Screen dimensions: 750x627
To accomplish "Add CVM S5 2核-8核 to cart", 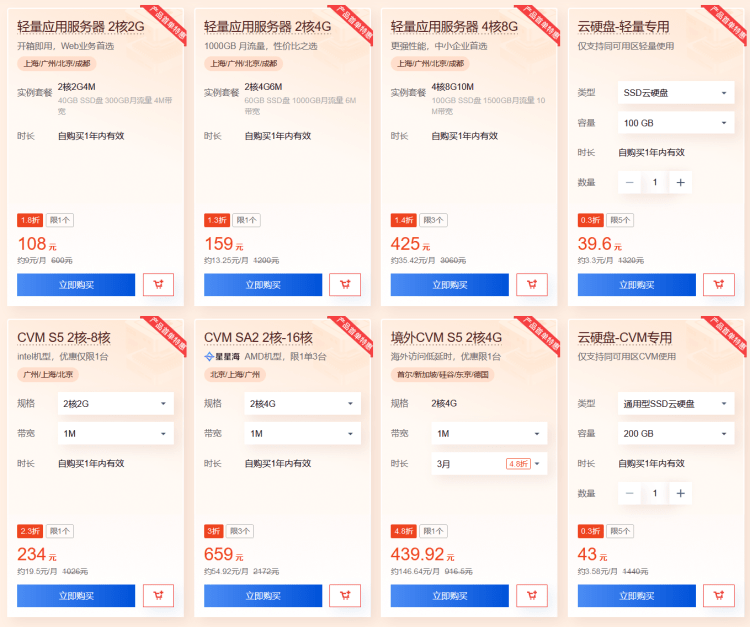I will pyautogui.click(x=158, y=596).
